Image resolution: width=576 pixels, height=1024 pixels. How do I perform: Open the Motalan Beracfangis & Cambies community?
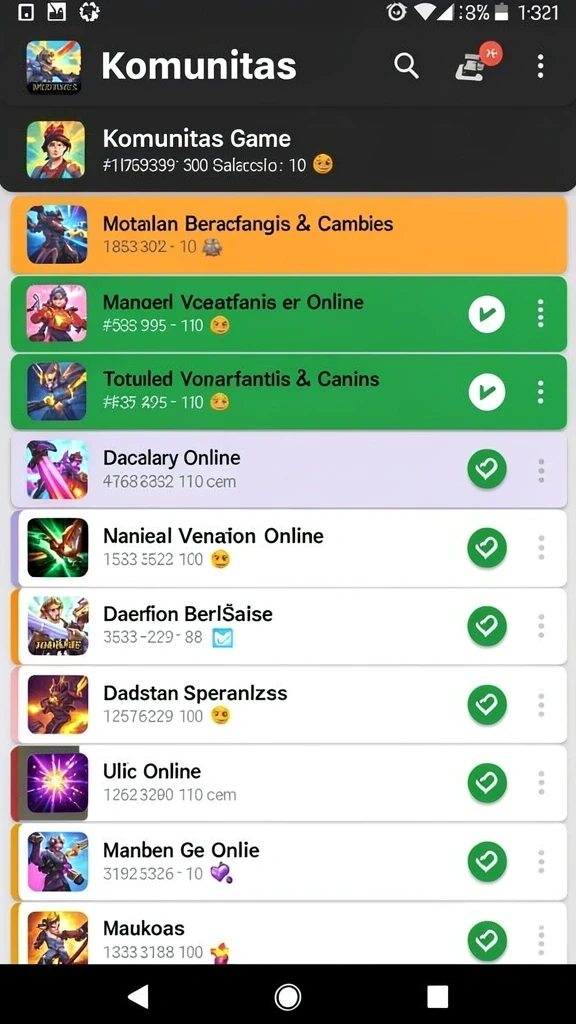click(288, 234)
